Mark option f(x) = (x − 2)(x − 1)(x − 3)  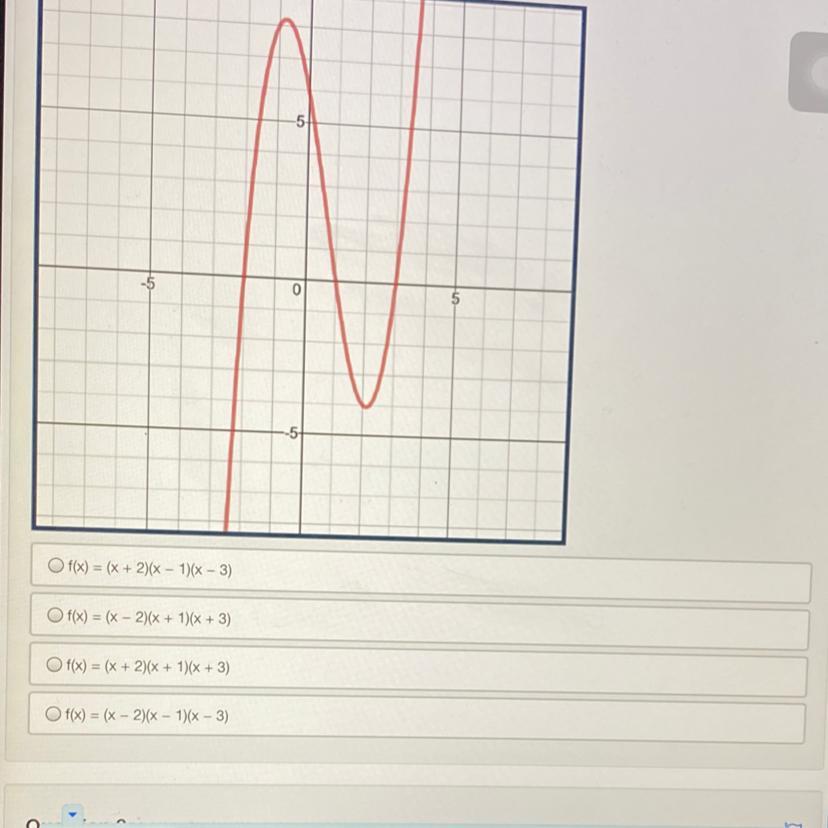56,714
